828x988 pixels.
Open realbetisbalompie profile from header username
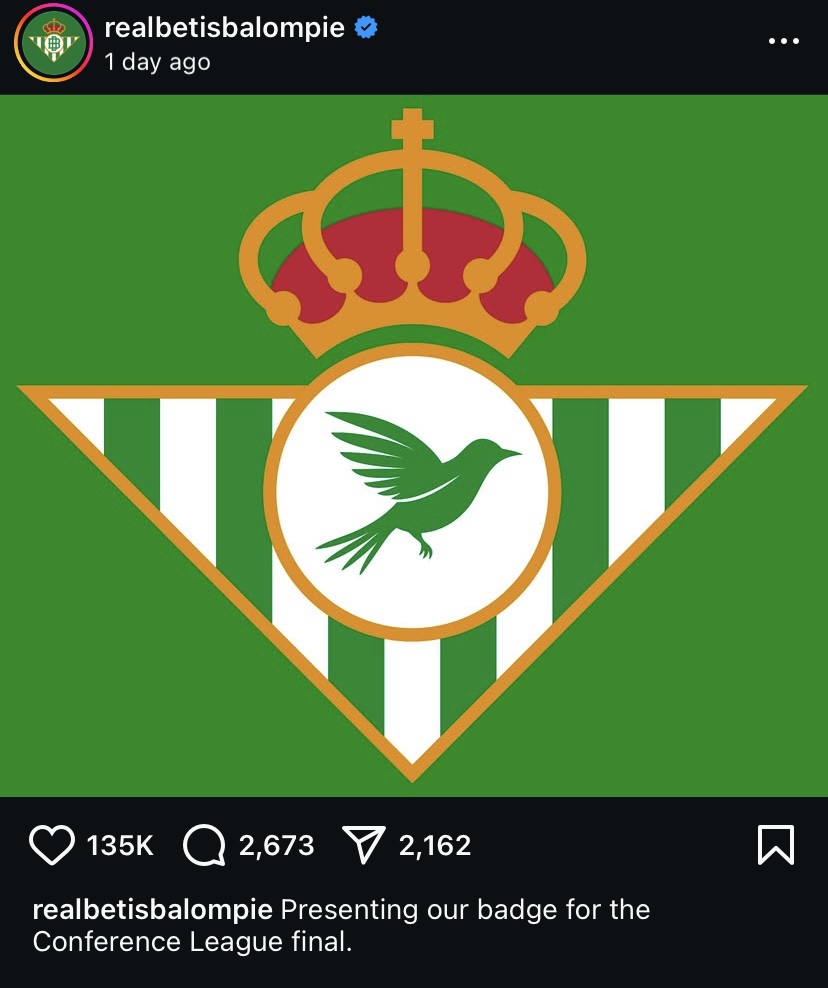(224, 28)
